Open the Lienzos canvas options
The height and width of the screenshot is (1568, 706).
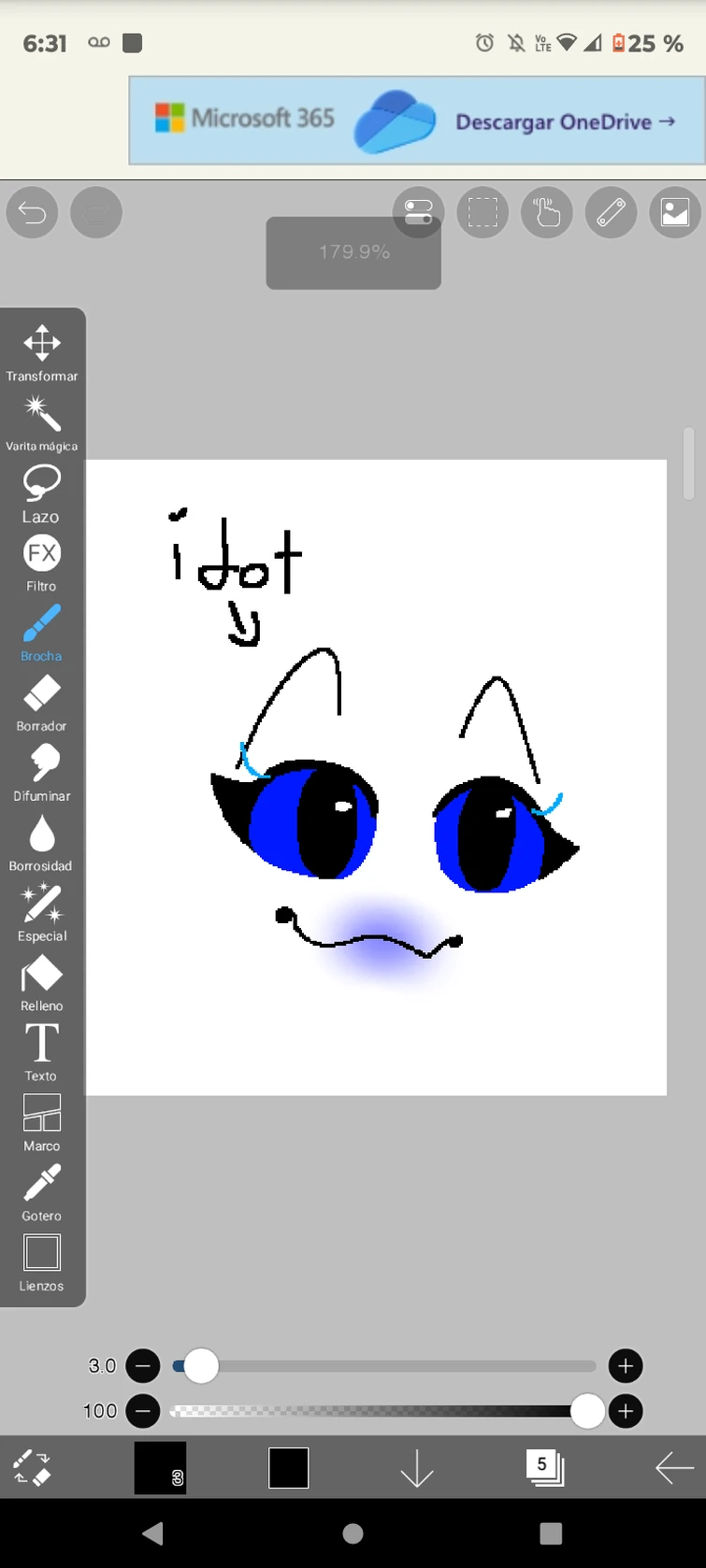click(42, 1263)
